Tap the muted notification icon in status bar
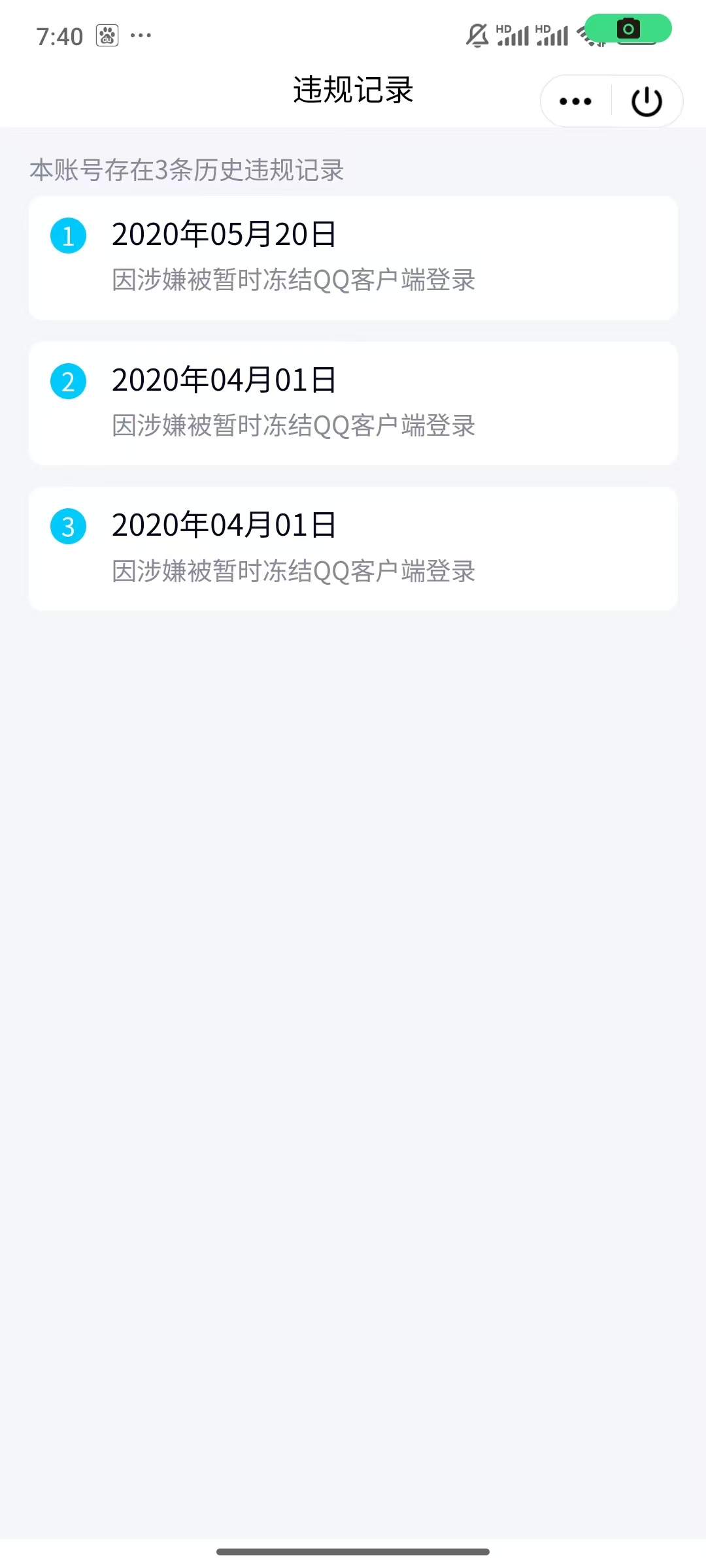 (x=475, y=36)
